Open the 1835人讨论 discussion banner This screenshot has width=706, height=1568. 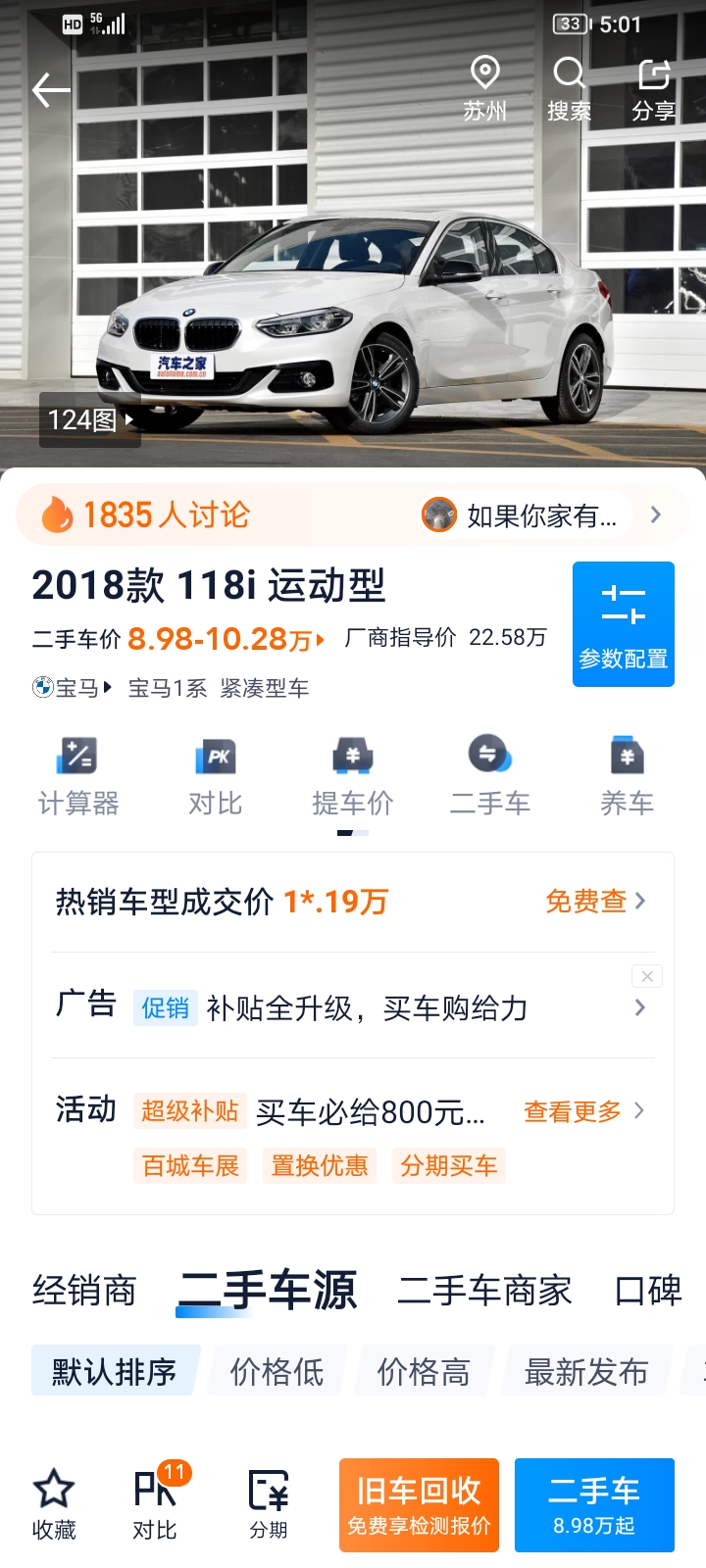[351, 514]
